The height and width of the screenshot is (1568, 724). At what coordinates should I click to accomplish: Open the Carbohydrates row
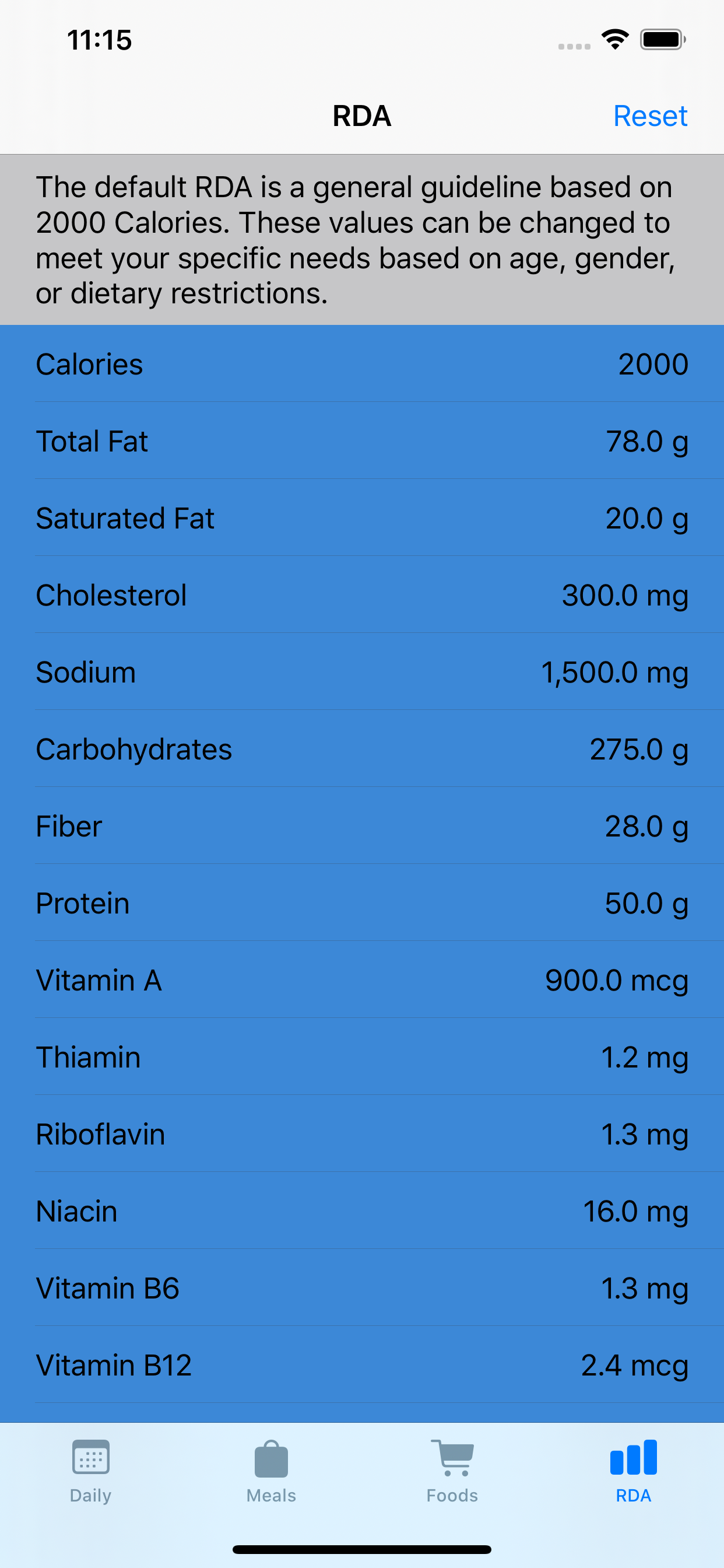click(362, 748)
